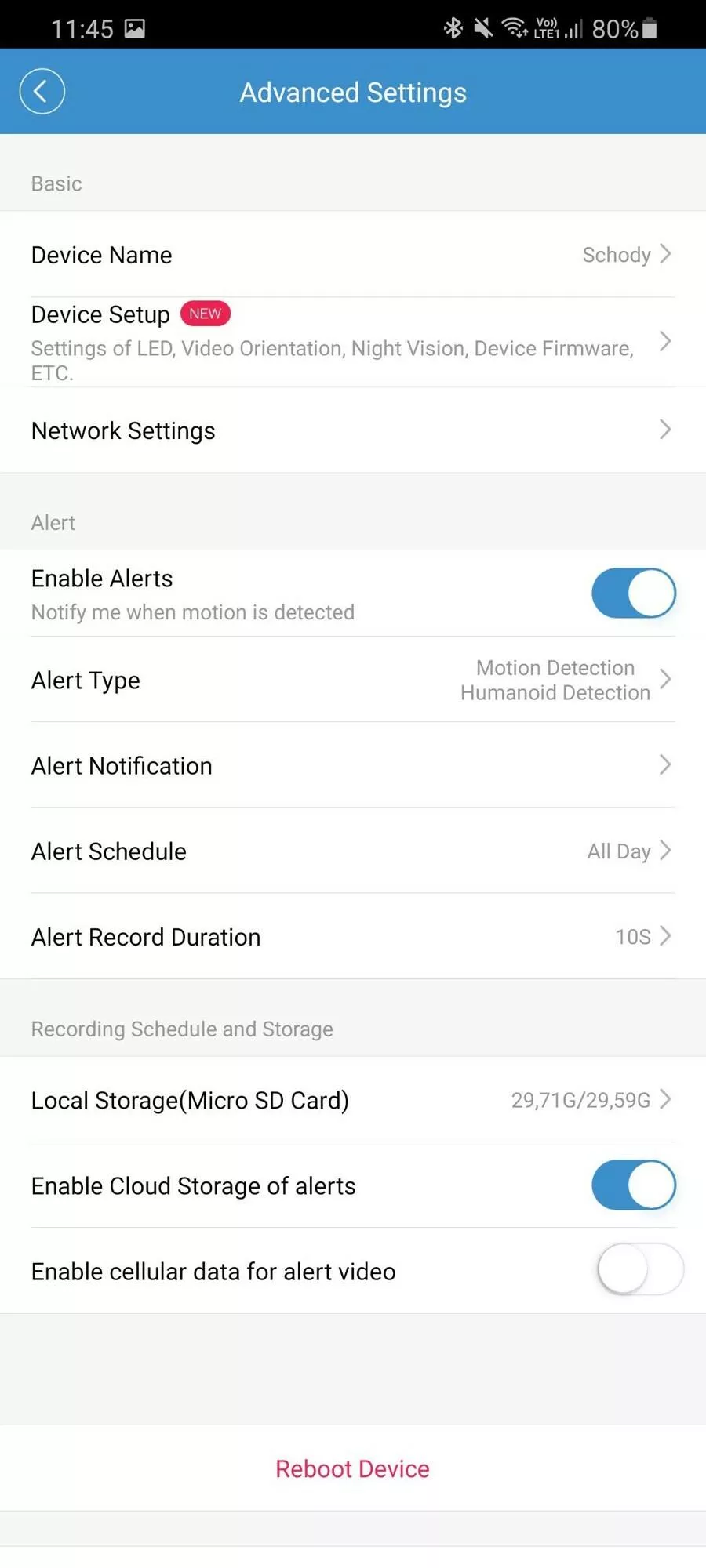Image resolution: width=706 pixels, height=1568 pixels.
Task: Tap Reboot Device
Action: pyautogui.click(x=352, y=1468)
